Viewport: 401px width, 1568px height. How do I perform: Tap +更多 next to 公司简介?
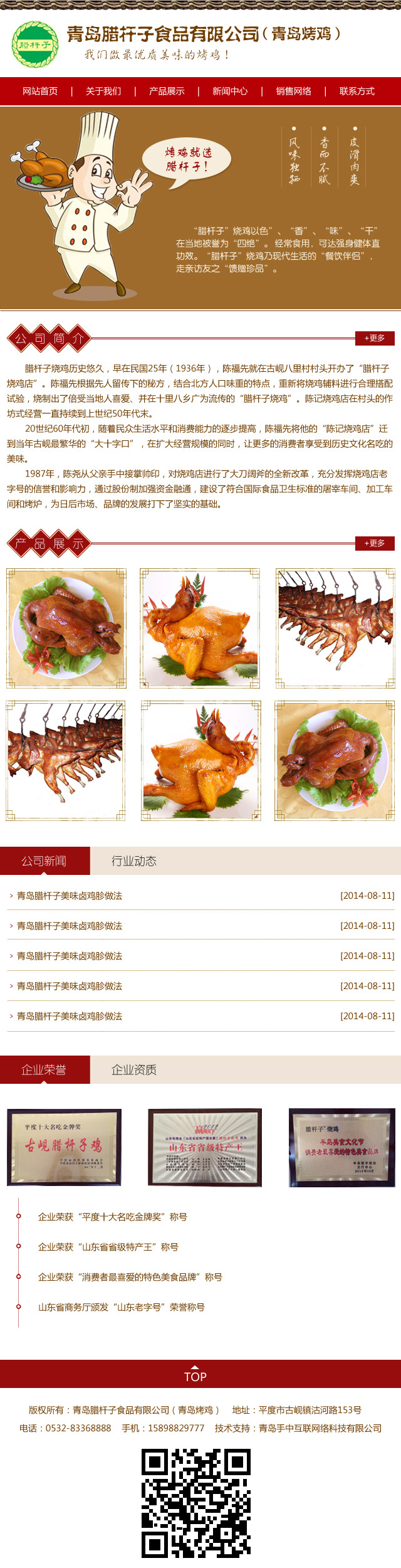375,338
